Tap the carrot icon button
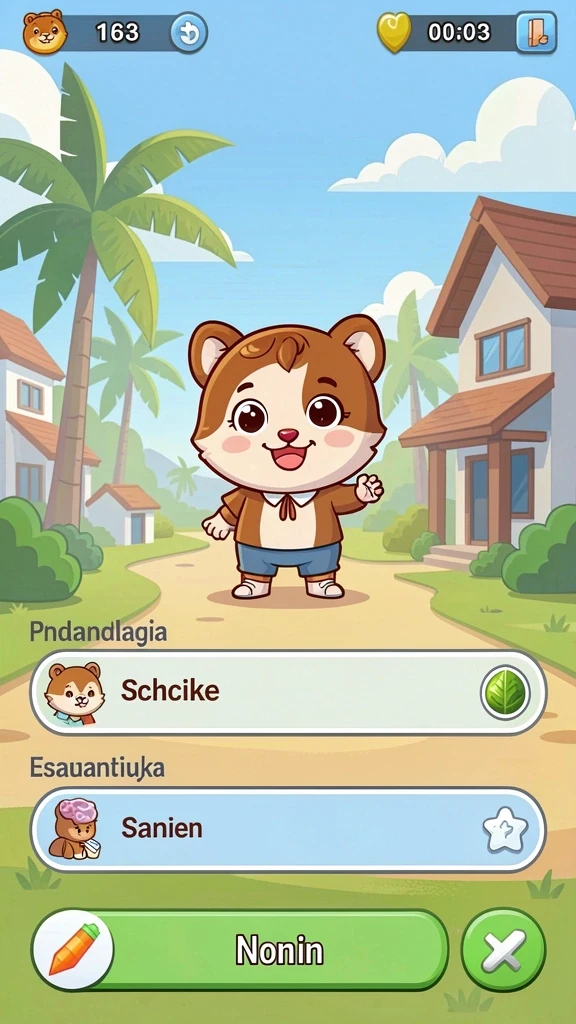Viewport: 576px width, 1024px height. tap(73, 950)
